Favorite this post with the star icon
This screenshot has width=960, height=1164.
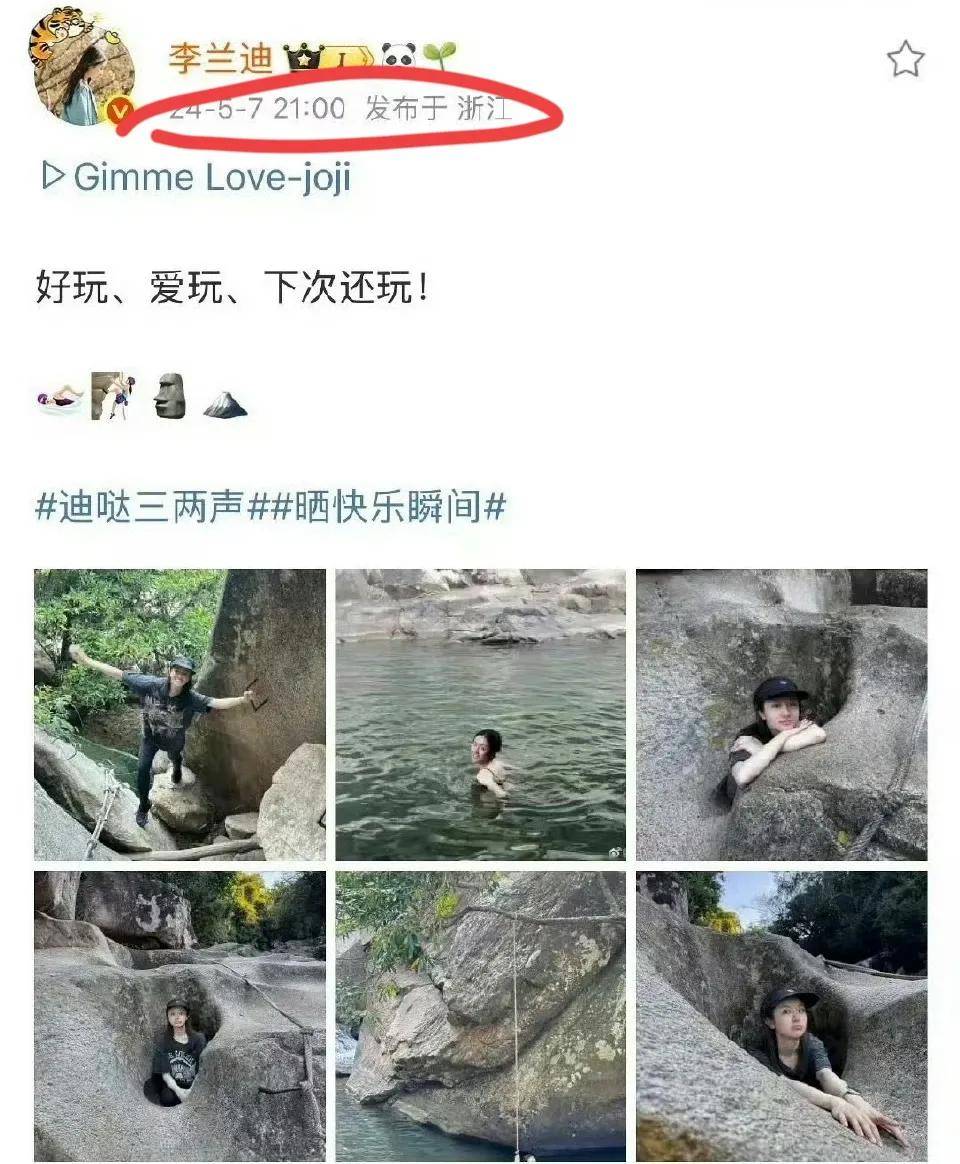[x=905, y=60]
